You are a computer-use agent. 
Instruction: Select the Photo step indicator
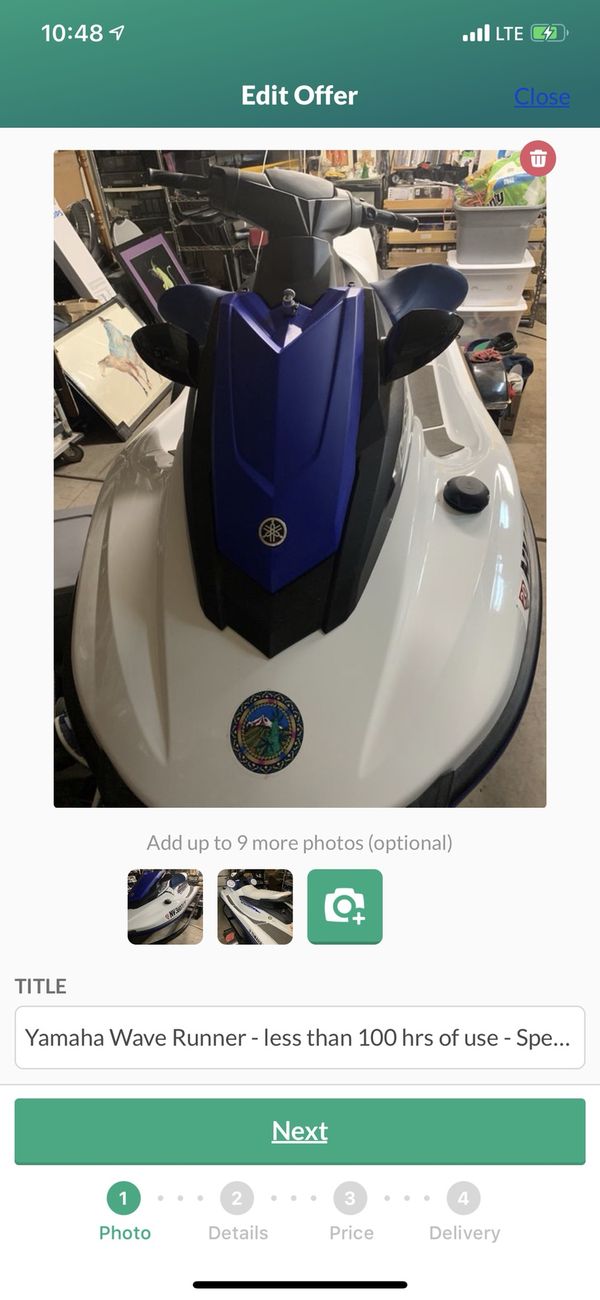click(124, 1212)
